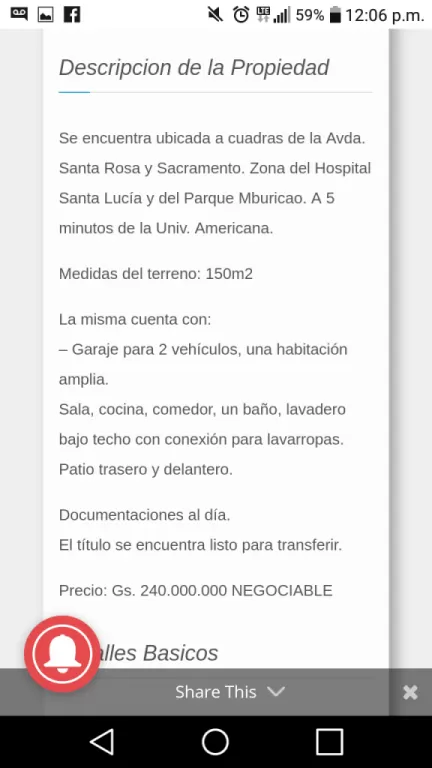Tap the red notification bell button

click(x=62, y=653)
